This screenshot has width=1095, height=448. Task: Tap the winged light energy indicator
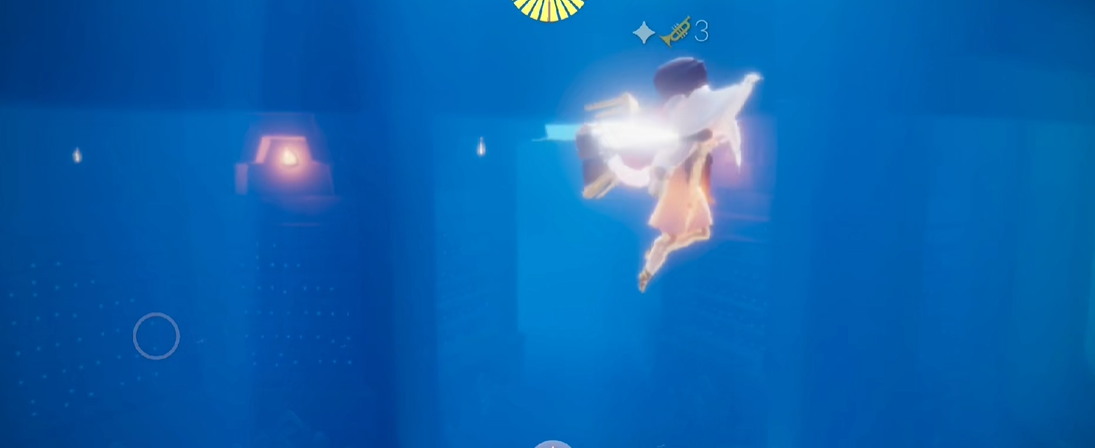coord(549,7)
